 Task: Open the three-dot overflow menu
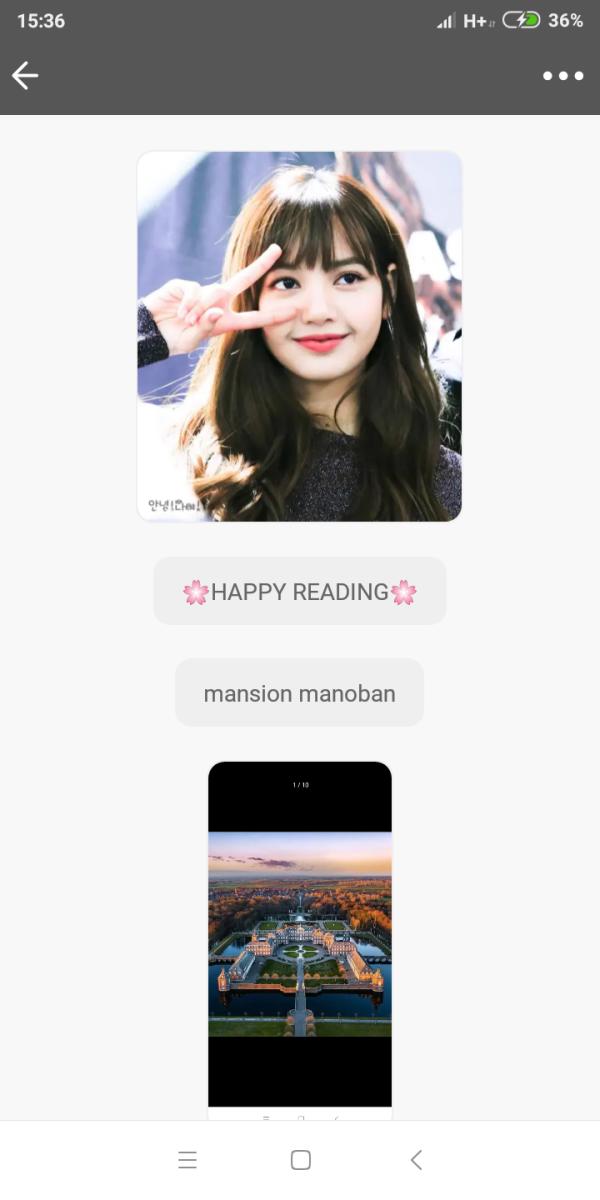[x=563, y=76]
